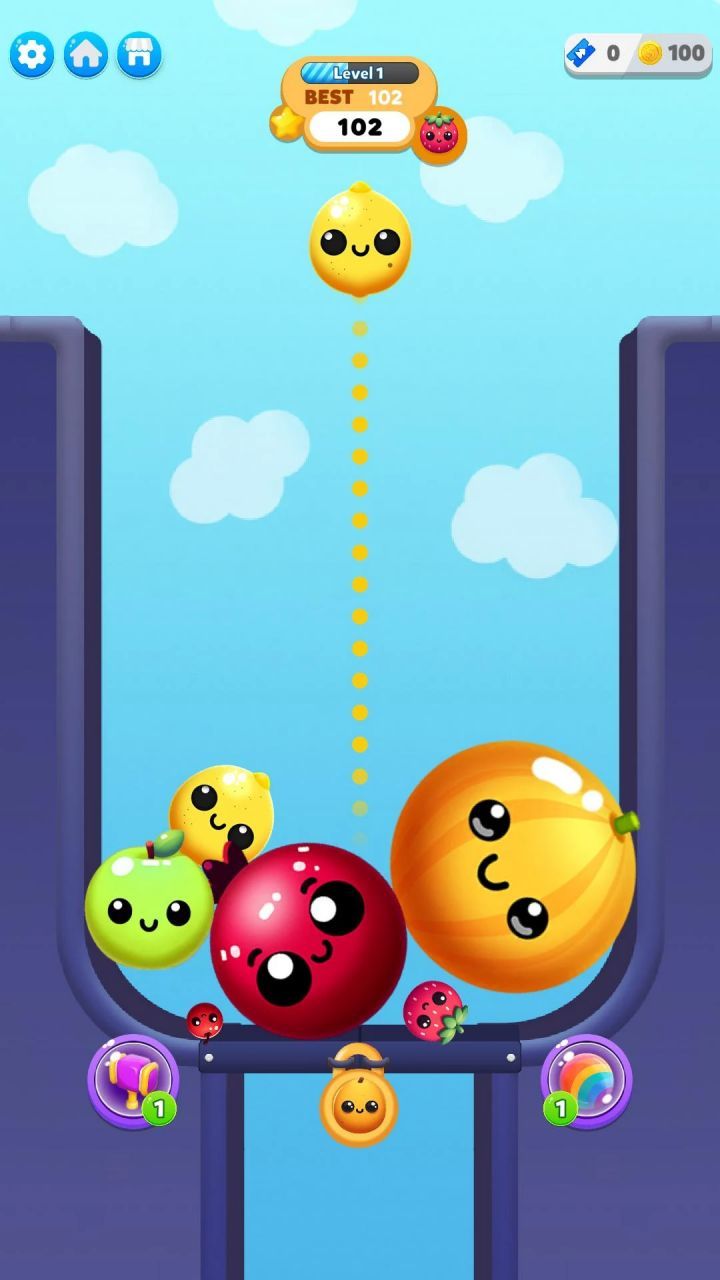The image size is (720, 1280).
Task: Go to the home screen
Action: click(86, 54)
